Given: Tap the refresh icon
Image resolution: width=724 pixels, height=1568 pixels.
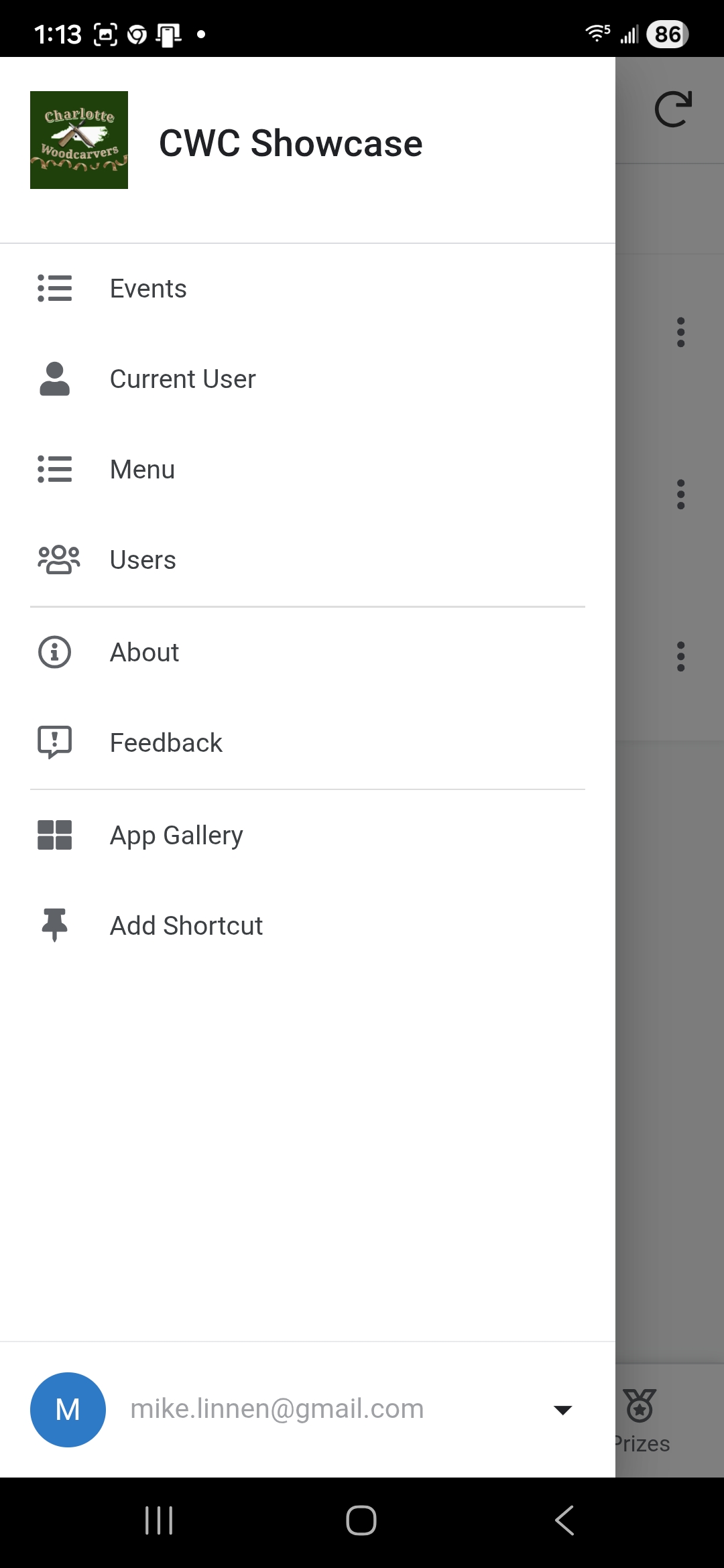Looking at the screenshot, I should tap(672, 109).
